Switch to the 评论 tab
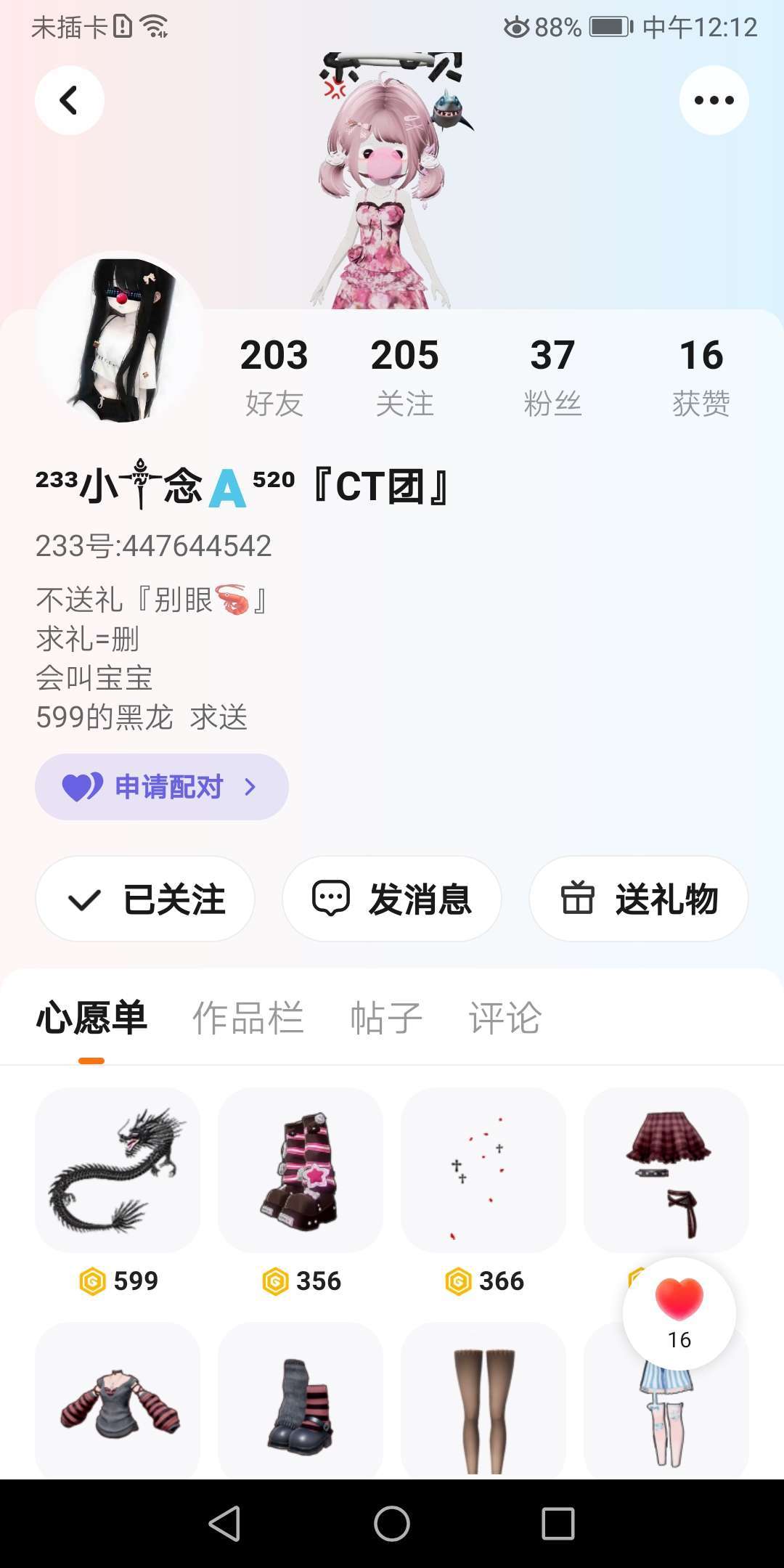This screenshot has height=1568, width=784. 505,1018
